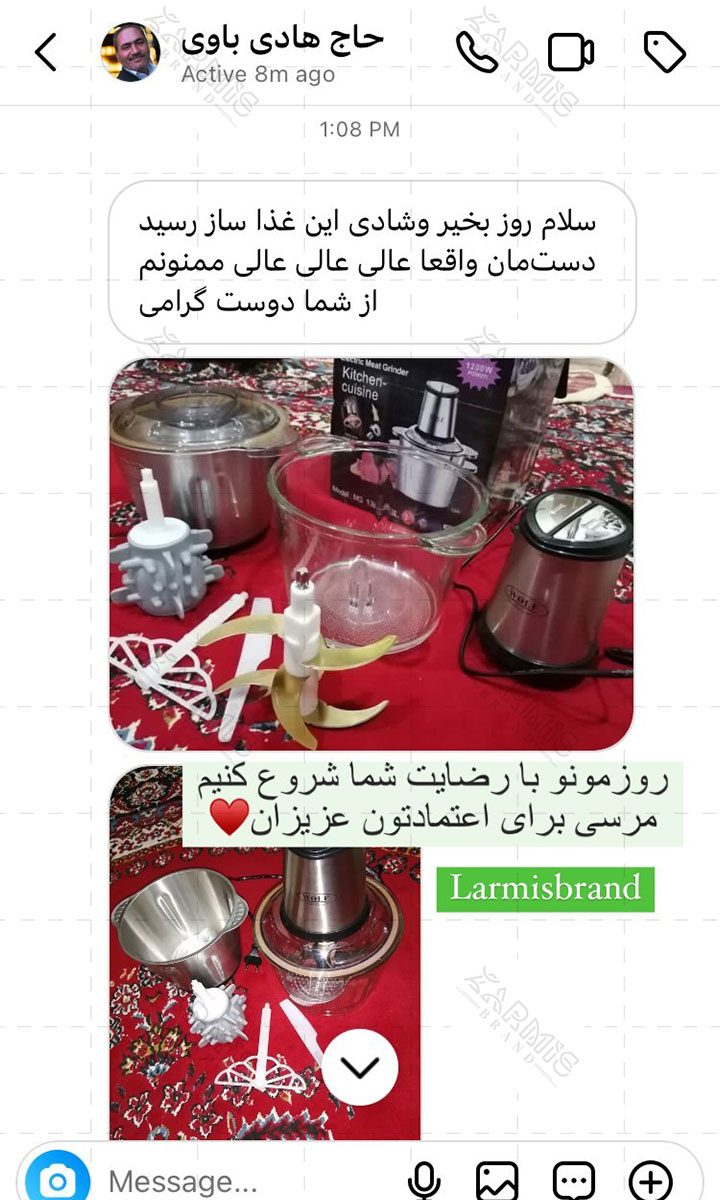
Task: Open the second photo with steel bowl
Action: click(x=265, y=953)
